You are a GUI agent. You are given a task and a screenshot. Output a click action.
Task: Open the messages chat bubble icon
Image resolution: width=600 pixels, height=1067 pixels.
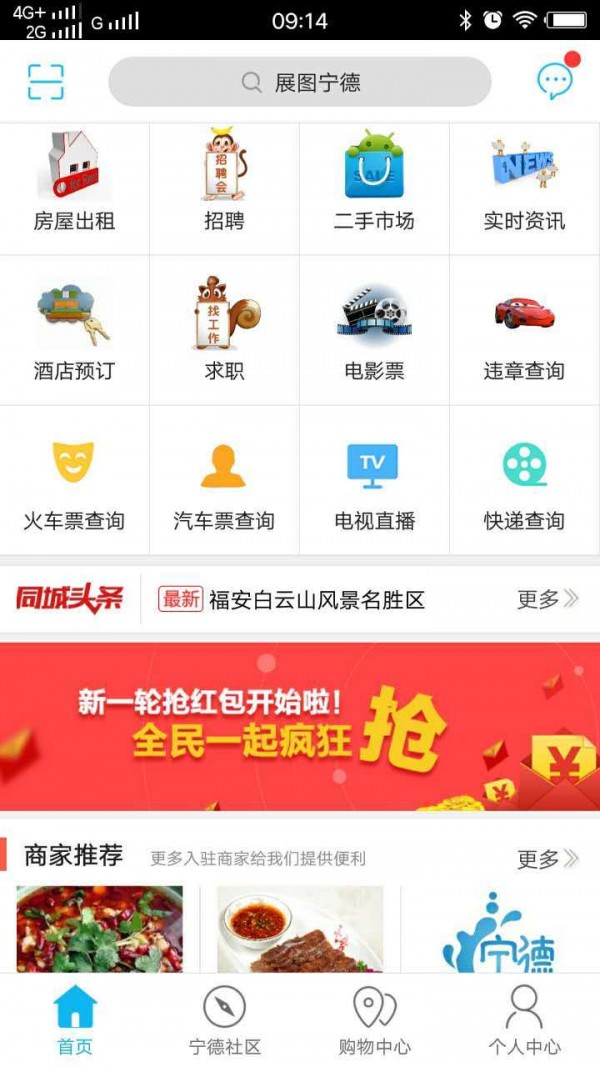click(x=555, y=81)
